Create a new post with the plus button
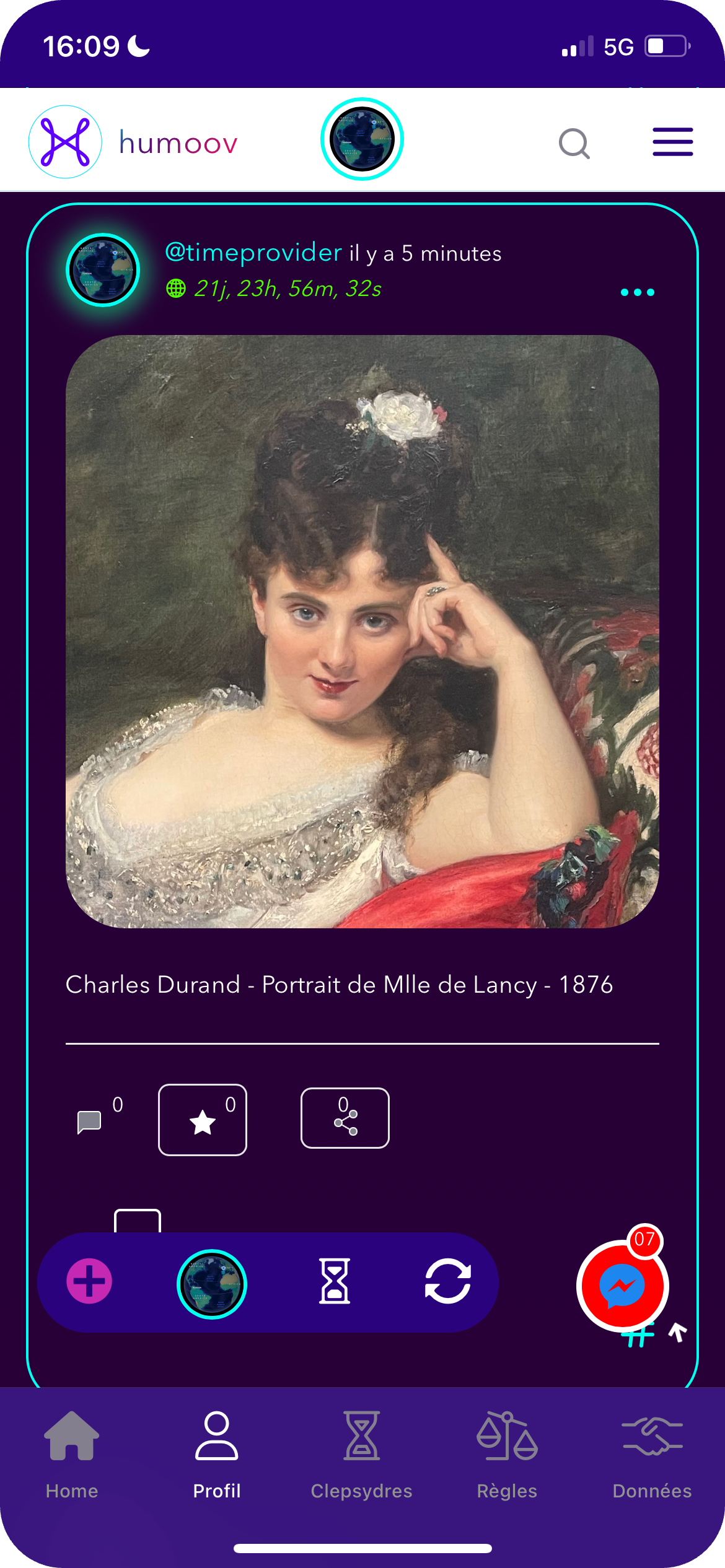The height and width of the screenshot is (1568, 725). 89,1281
